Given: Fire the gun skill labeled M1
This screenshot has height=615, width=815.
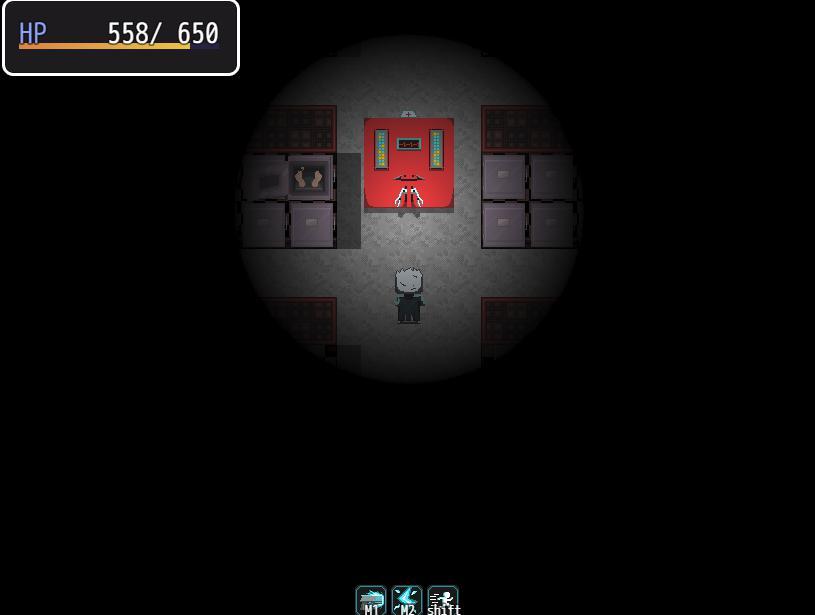Looking at the screenshot, I should tap(371, 600).
